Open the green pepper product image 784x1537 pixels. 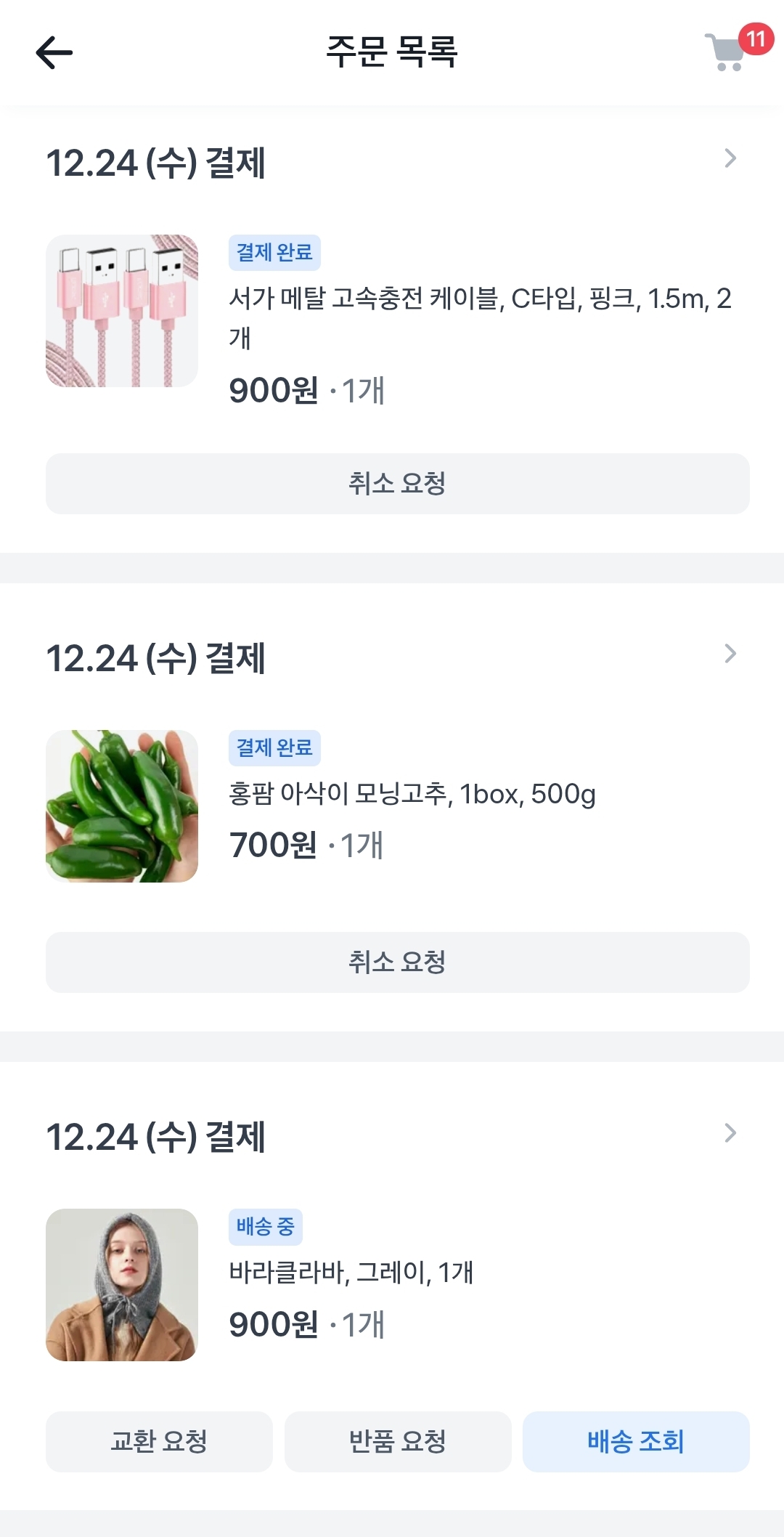122,806
